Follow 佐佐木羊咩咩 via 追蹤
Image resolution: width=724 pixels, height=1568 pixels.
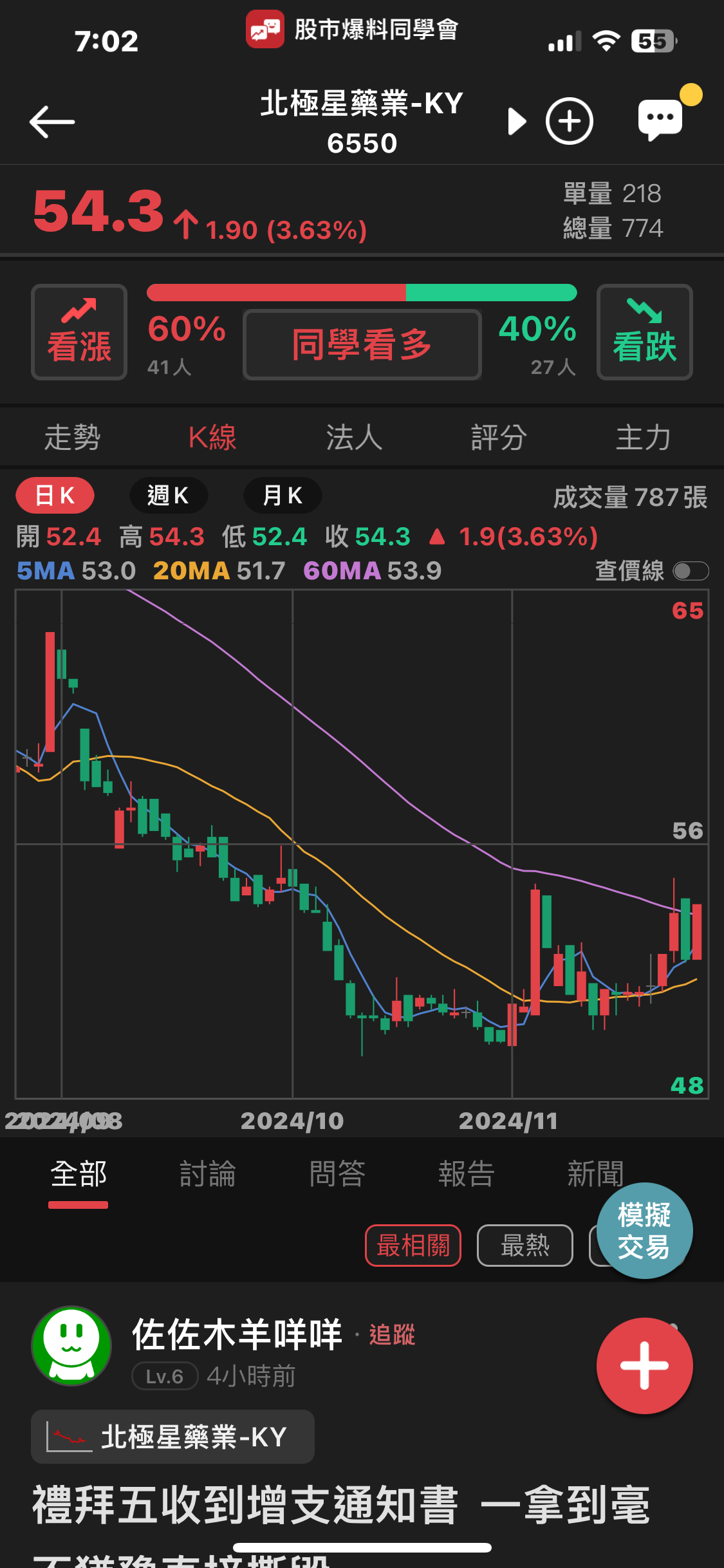(x=392, y=1335)
